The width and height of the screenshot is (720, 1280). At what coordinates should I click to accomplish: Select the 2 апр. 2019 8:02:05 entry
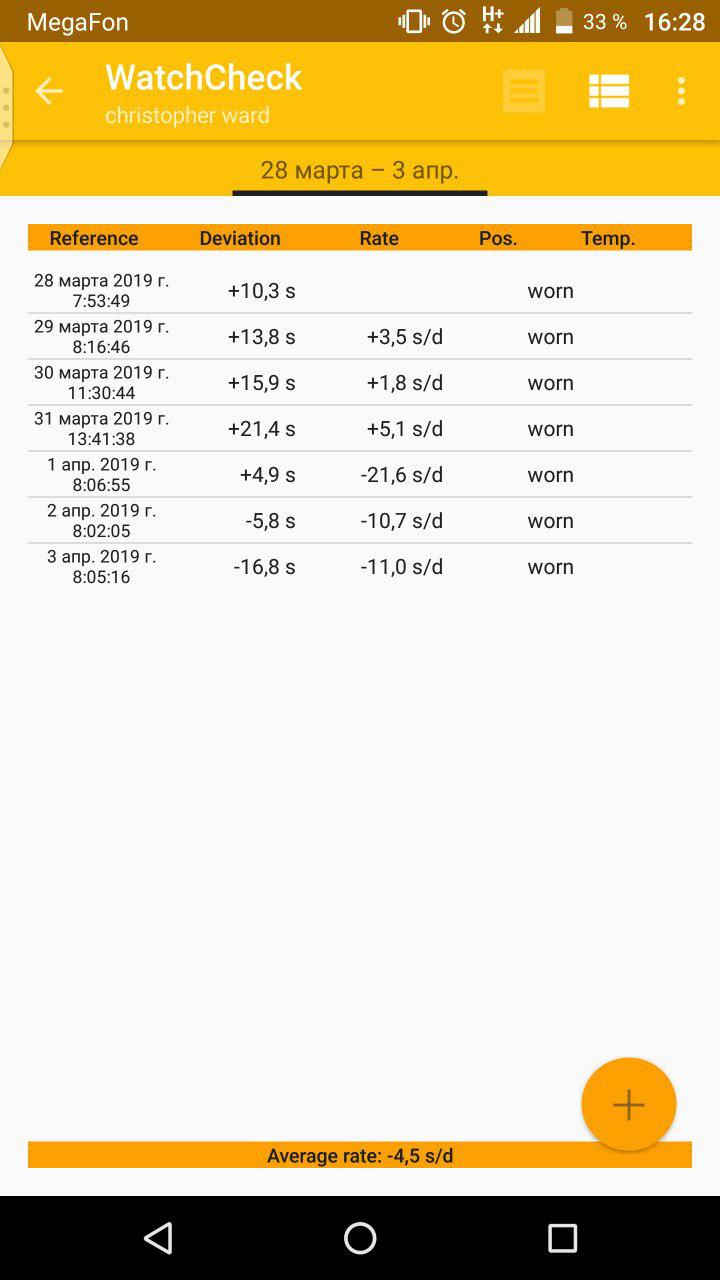(x=359, y=521)
